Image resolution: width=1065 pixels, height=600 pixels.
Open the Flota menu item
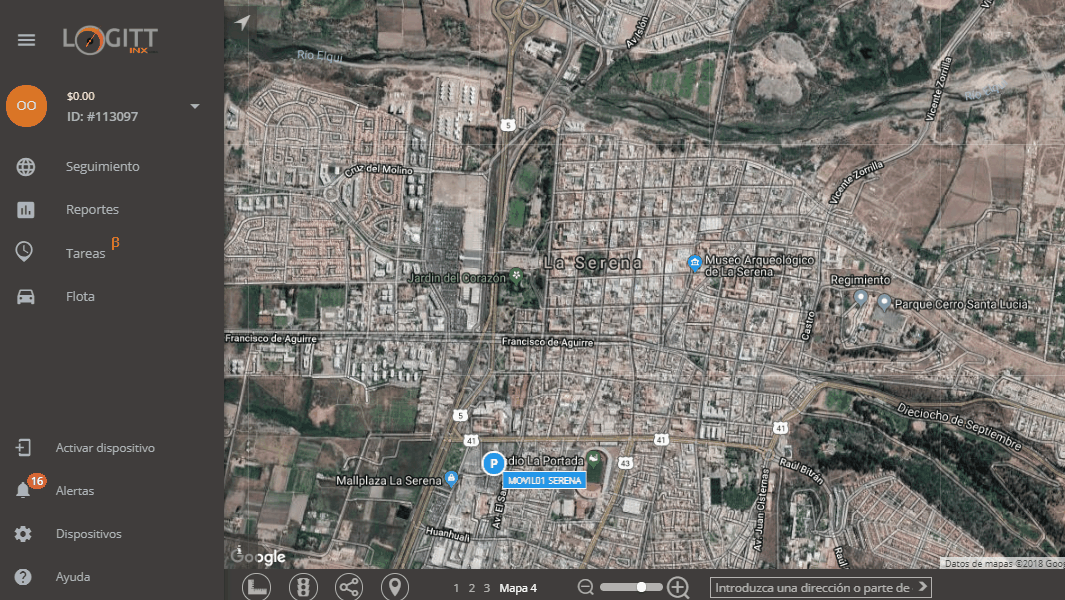click(x=80, y=297)
